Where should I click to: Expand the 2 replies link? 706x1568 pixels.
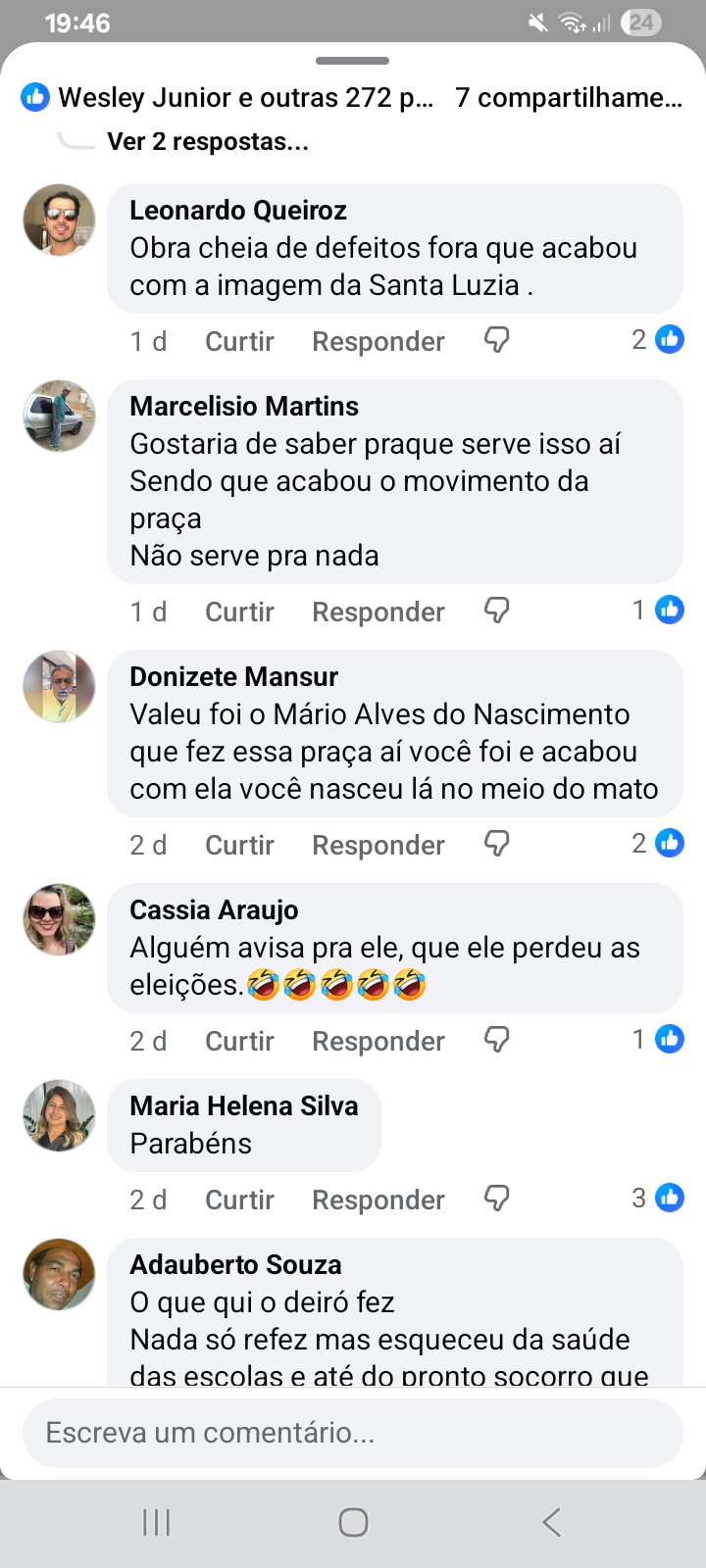coord(207,142)
